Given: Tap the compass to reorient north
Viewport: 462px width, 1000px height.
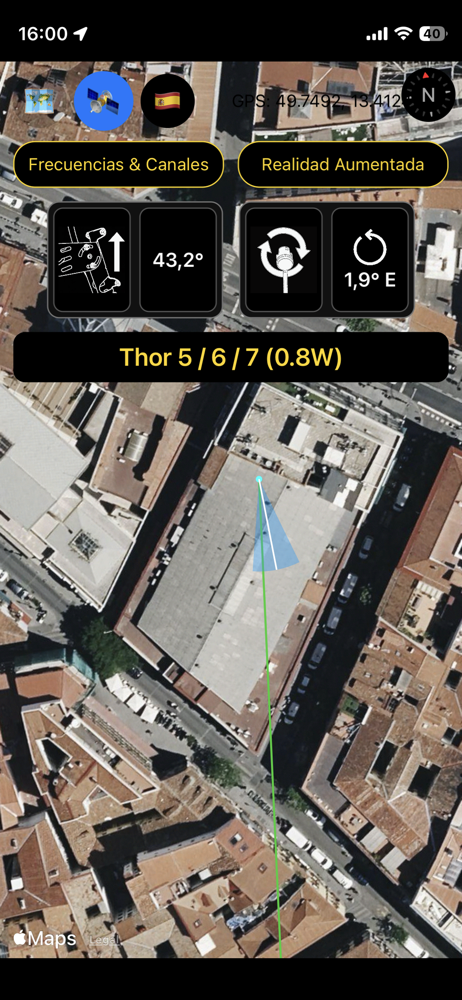Looking at the screenshot, I should coord(428,95).
